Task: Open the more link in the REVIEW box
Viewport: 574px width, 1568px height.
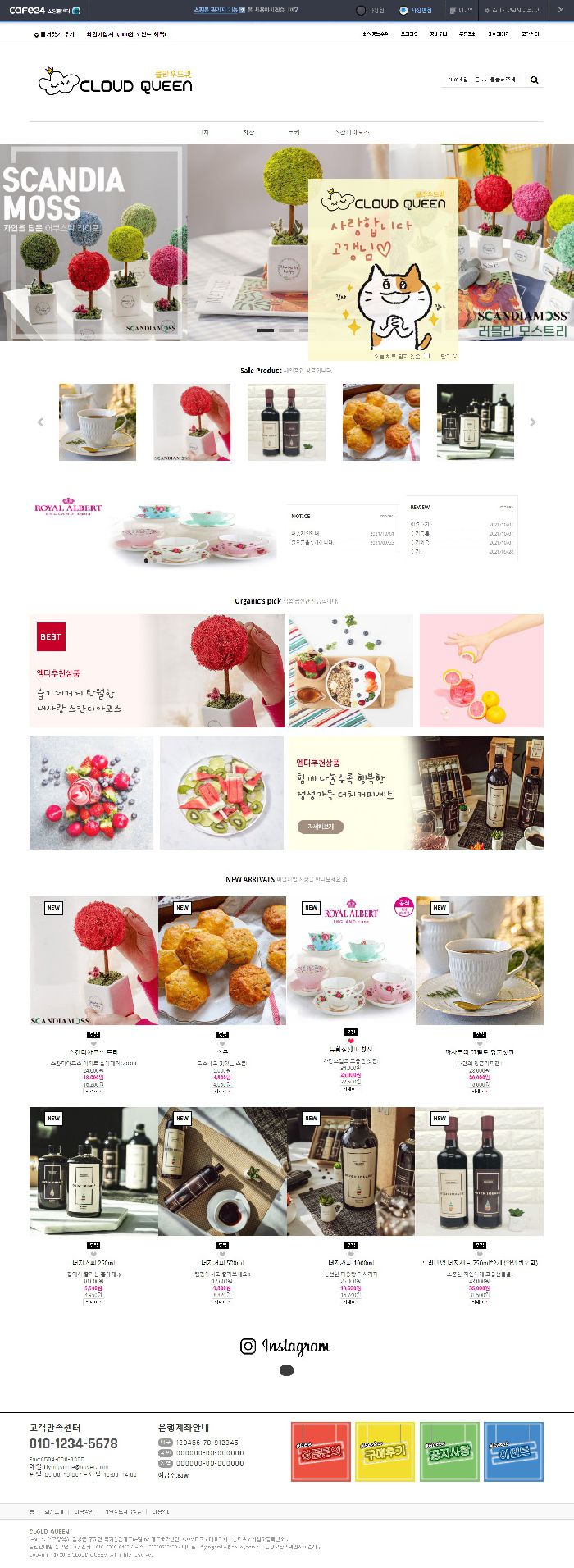Action: pyautogui.click(x=508, y=508)
